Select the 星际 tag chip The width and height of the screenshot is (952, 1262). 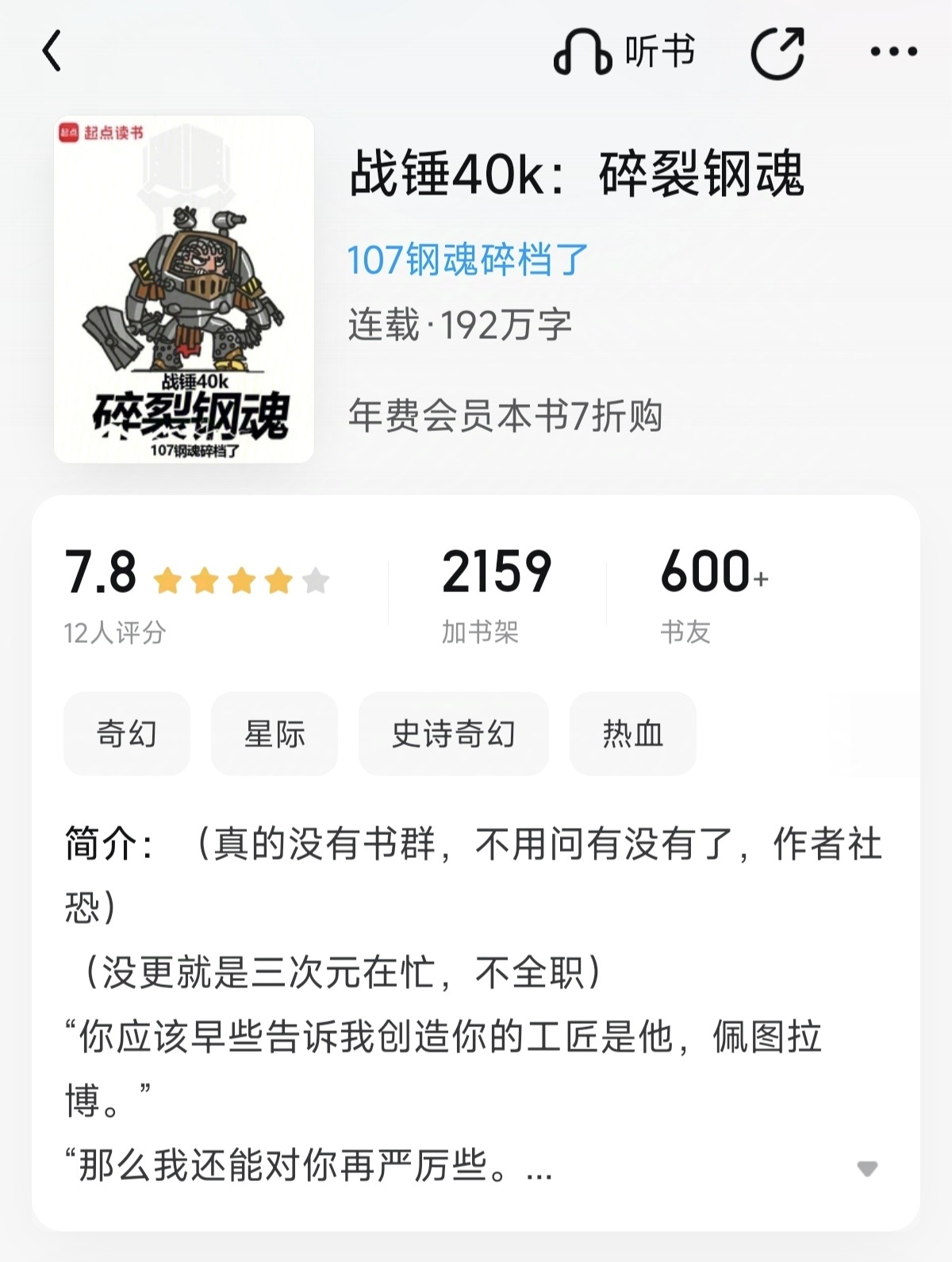click(x=274, y=733)
